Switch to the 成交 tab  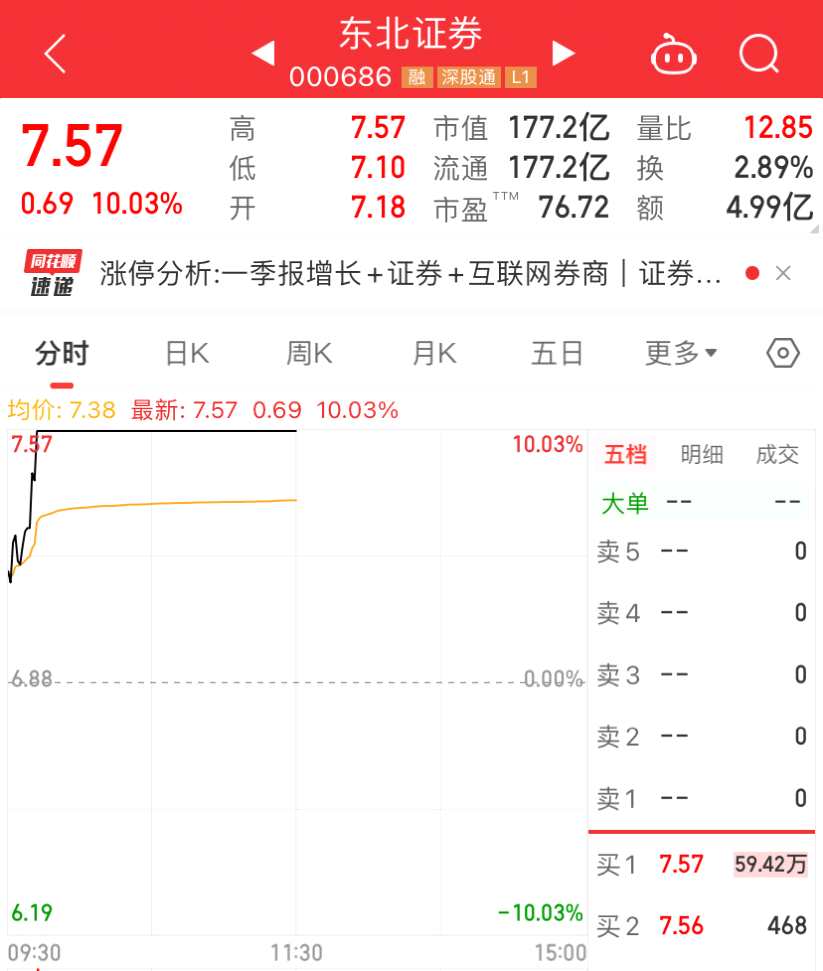coord(777,455)
